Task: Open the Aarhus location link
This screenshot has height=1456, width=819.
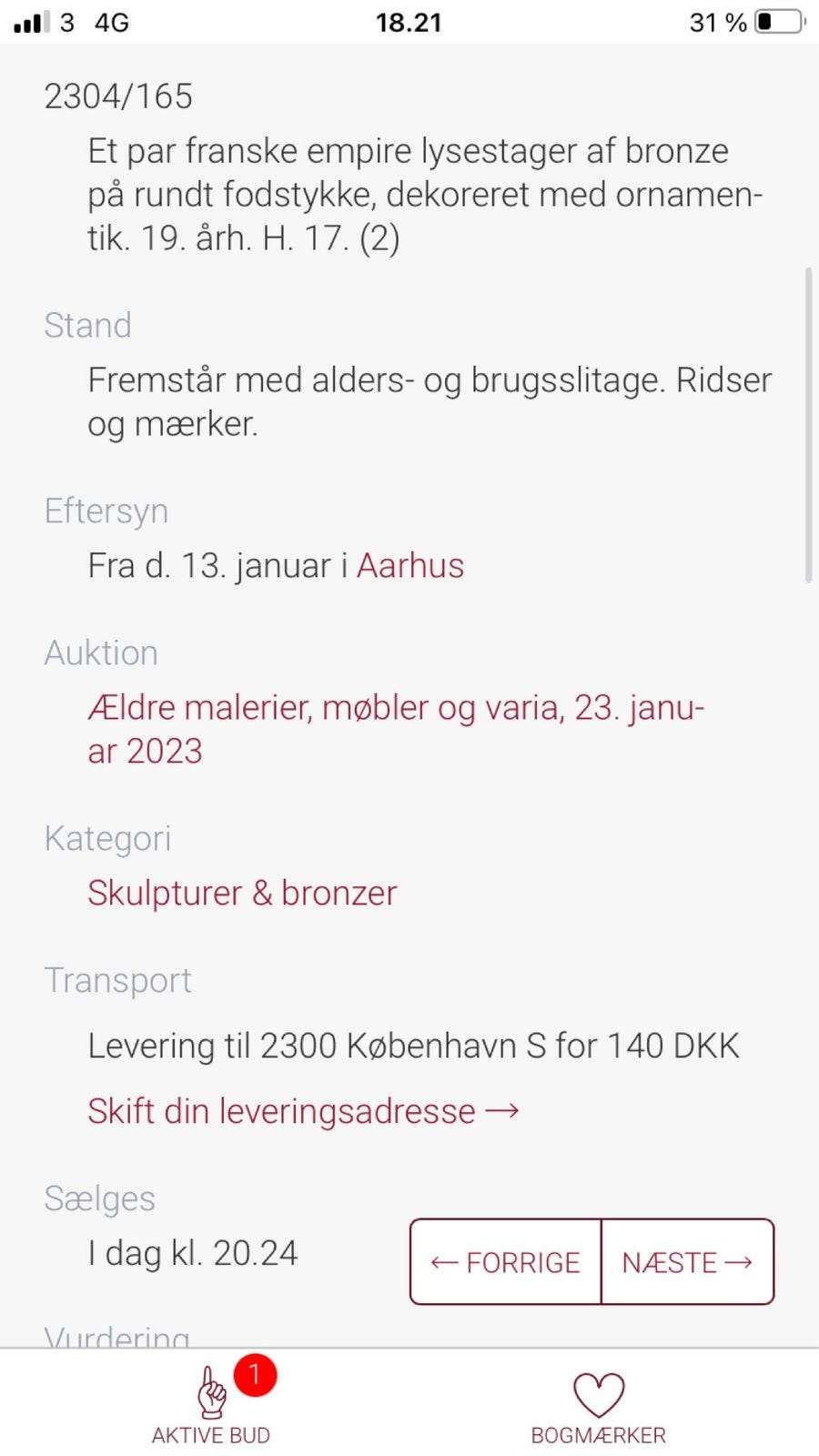Action: click(x=410, y=565)
